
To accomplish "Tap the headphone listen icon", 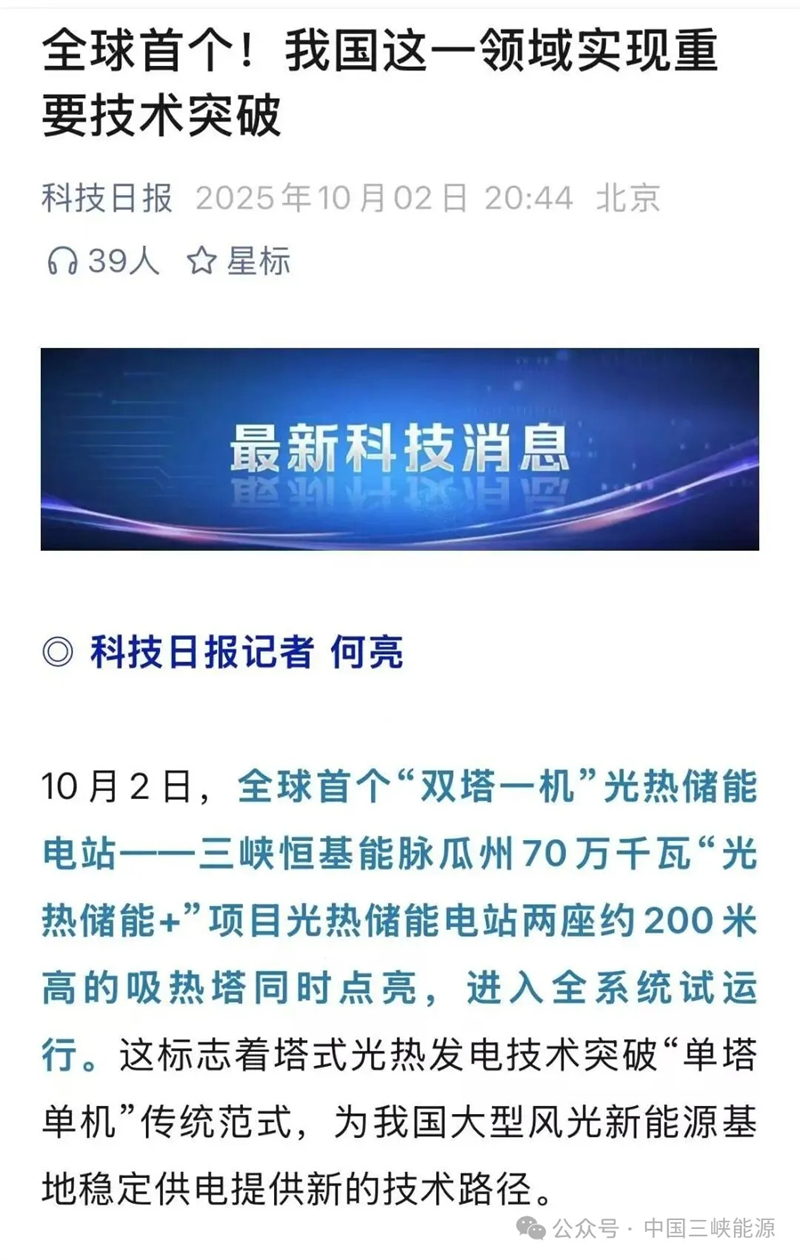I will pyautogui.click(x=62, y=262).
